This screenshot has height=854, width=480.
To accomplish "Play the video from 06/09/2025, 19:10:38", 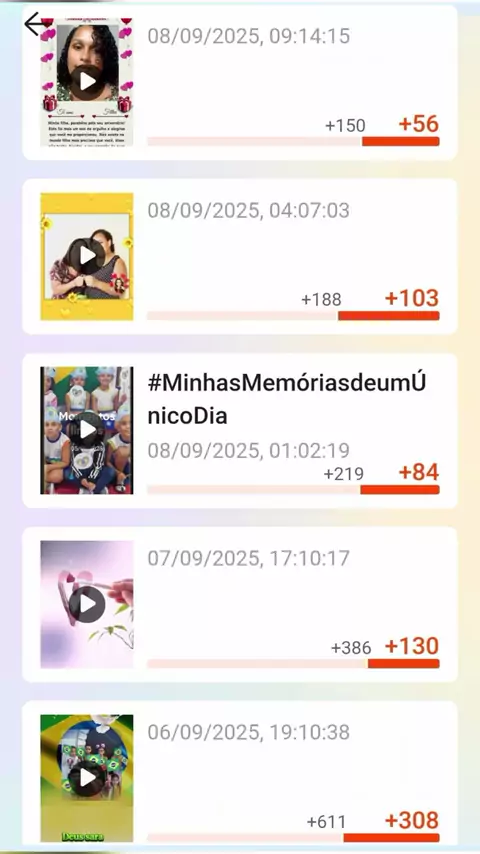I will point(87,778).
